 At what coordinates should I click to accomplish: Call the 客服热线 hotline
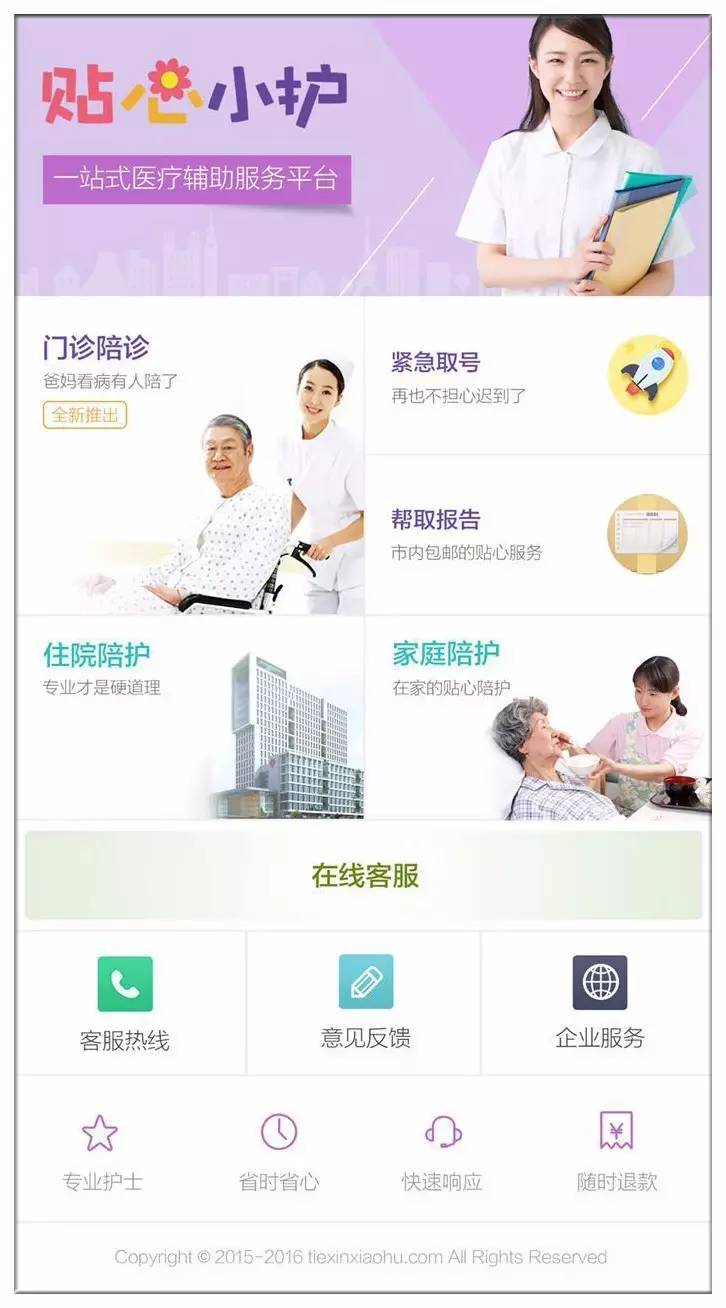pos(125,1003)
